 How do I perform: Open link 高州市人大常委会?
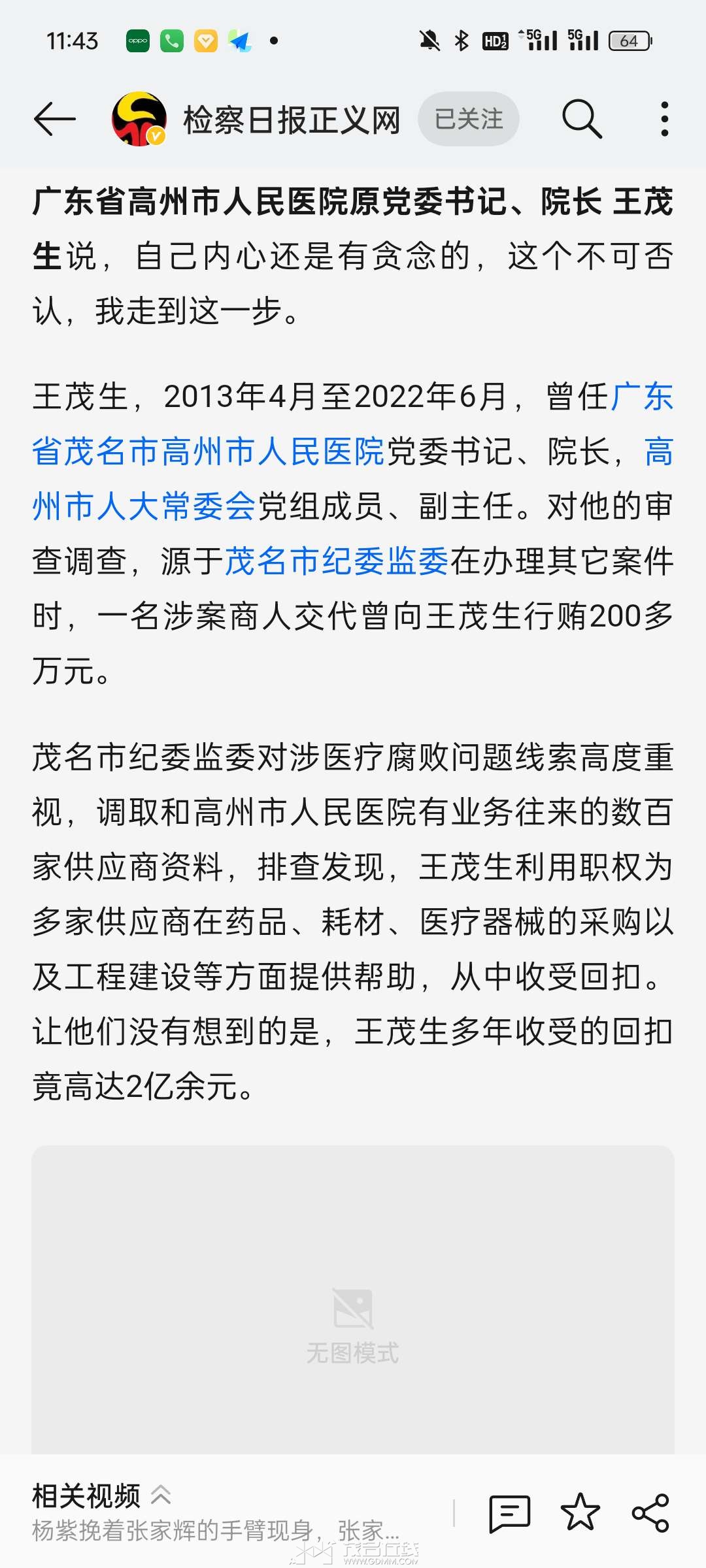coord(144,507)
